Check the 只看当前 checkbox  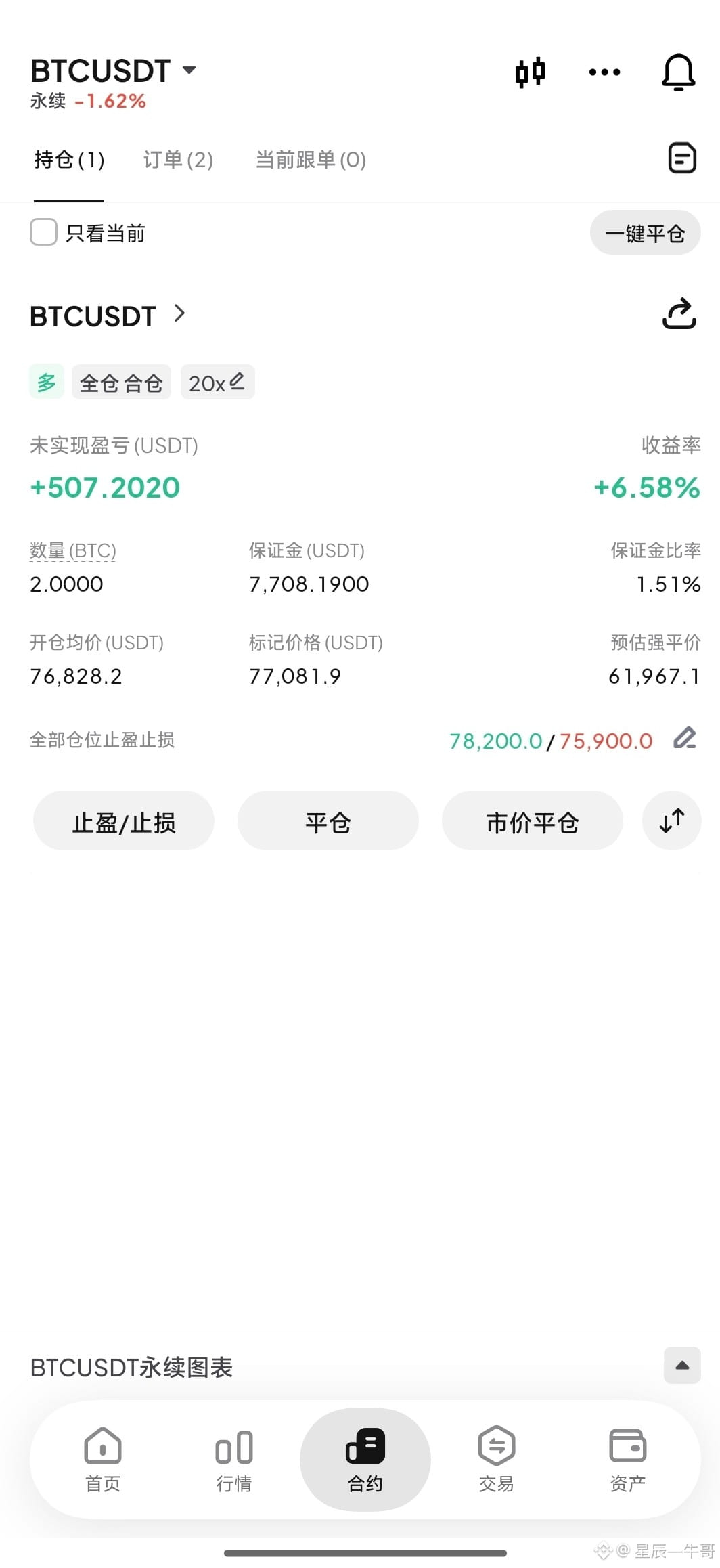point(43,232)
